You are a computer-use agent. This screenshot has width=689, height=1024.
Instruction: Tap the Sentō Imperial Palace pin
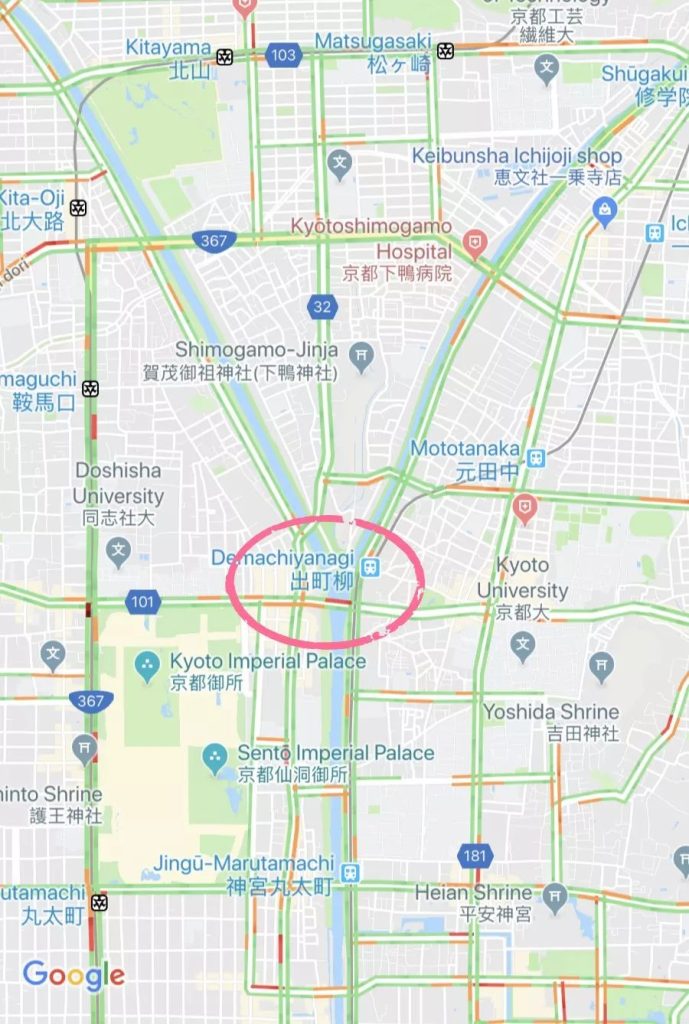[215, 759]
